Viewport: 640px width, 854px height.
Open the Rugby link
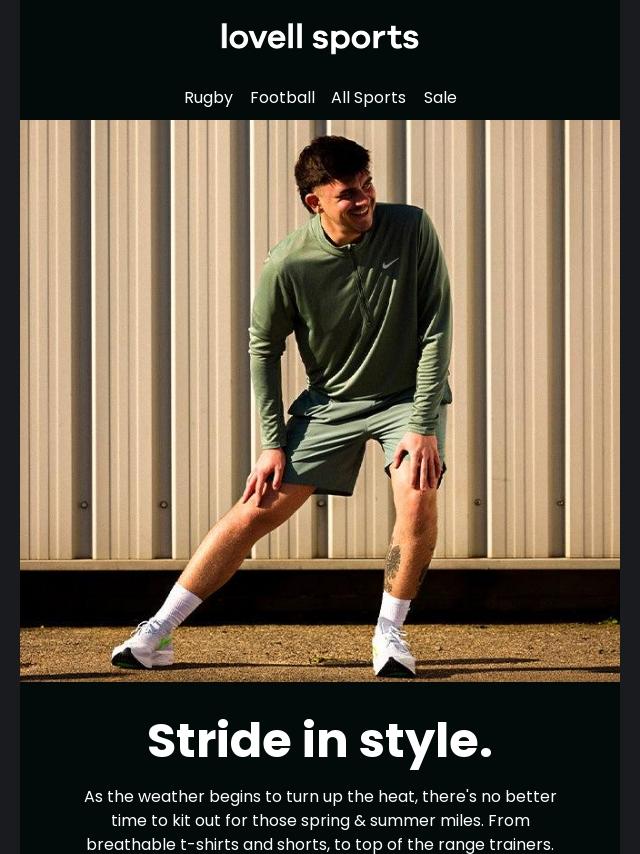(x=208, y=98)
